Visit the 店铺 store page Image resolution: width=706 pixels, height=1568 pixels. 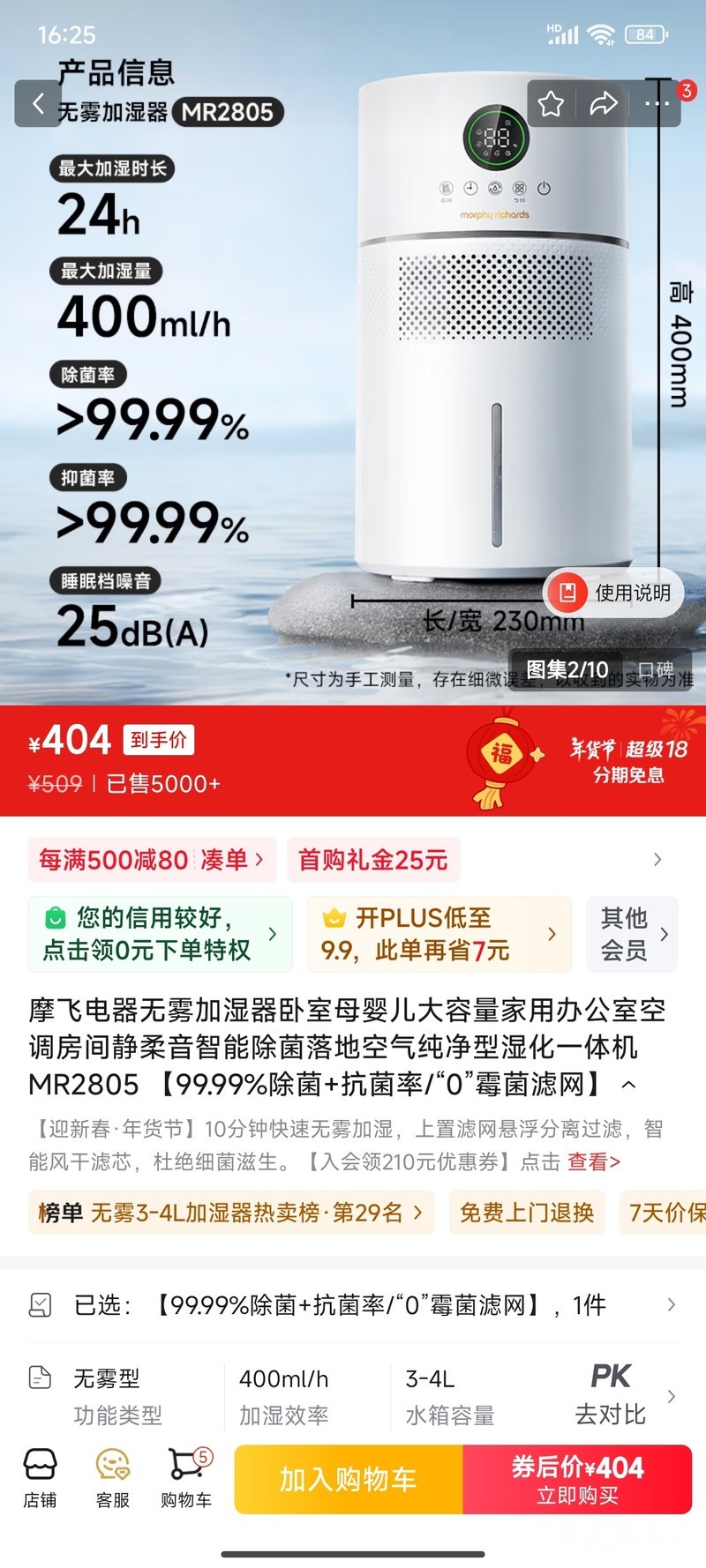[40, 1479]
